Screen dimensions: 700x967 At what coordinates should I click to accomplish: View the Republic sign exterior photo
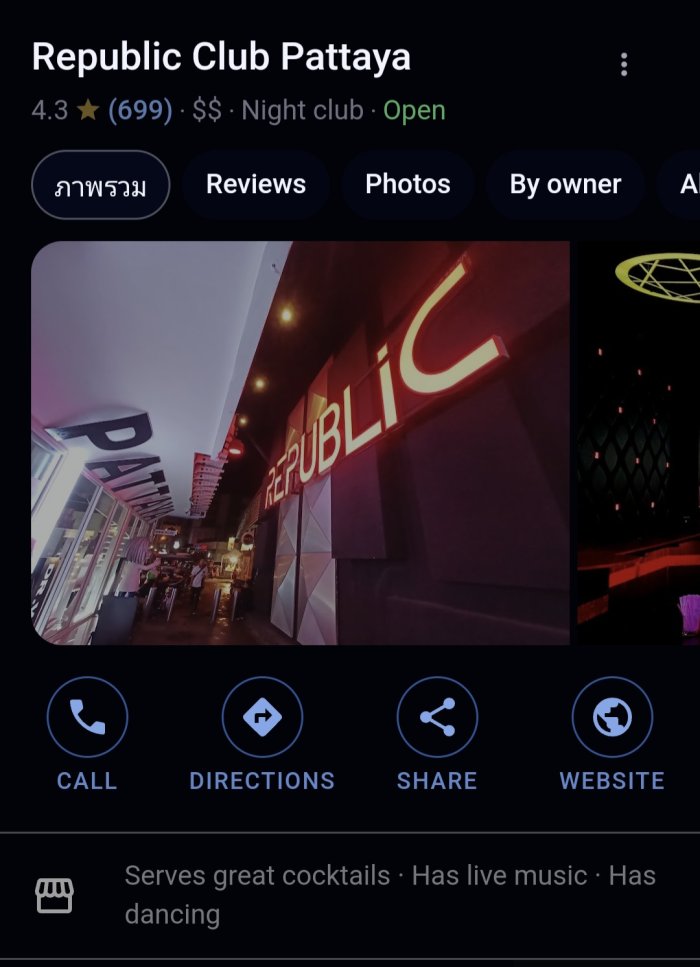300,442
